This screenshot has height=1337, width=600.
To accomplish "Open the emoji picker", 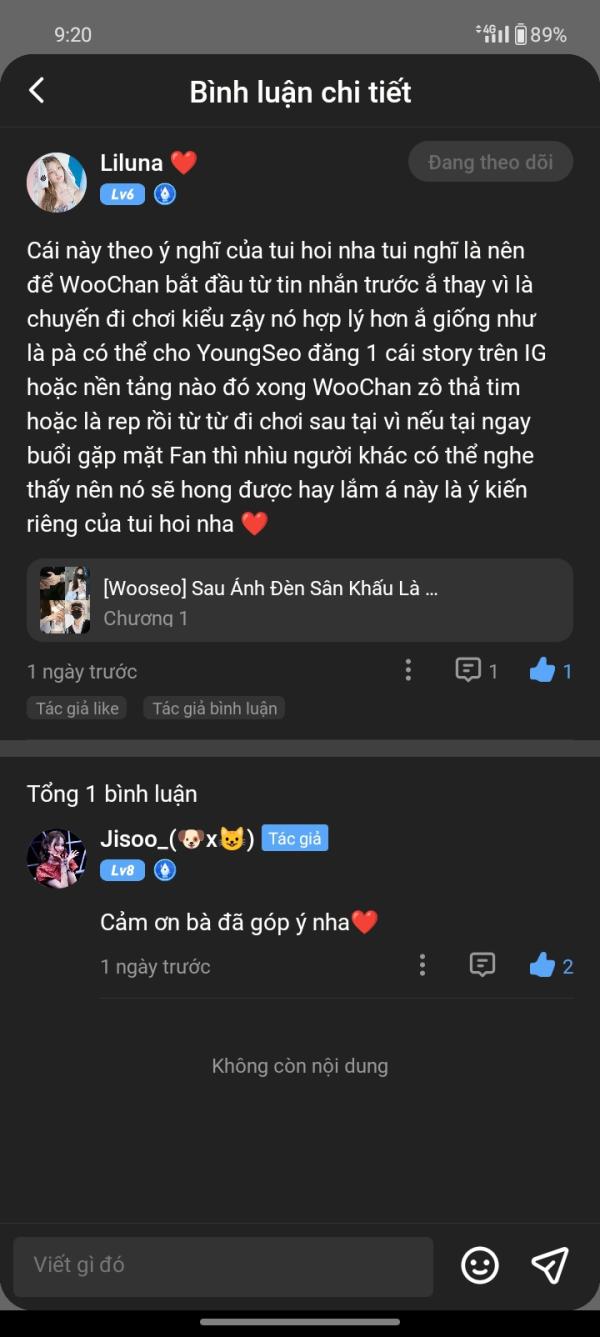I will [x=480, y=1265].
